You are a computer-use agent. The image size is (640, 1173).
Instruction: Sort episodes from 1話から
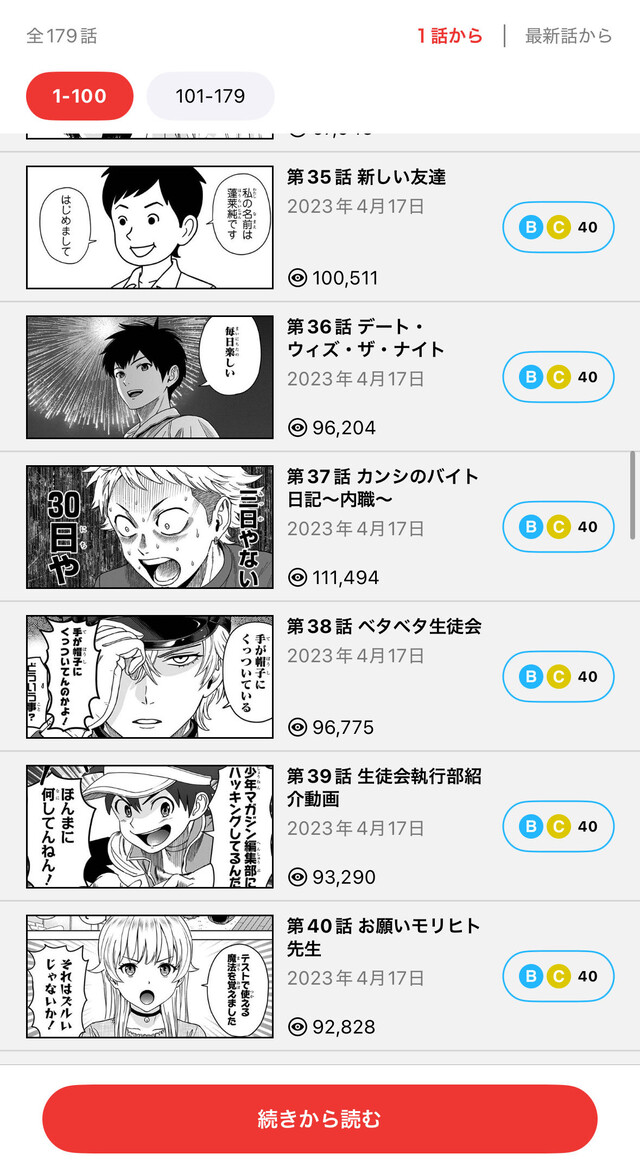click(x=450, y=35)
